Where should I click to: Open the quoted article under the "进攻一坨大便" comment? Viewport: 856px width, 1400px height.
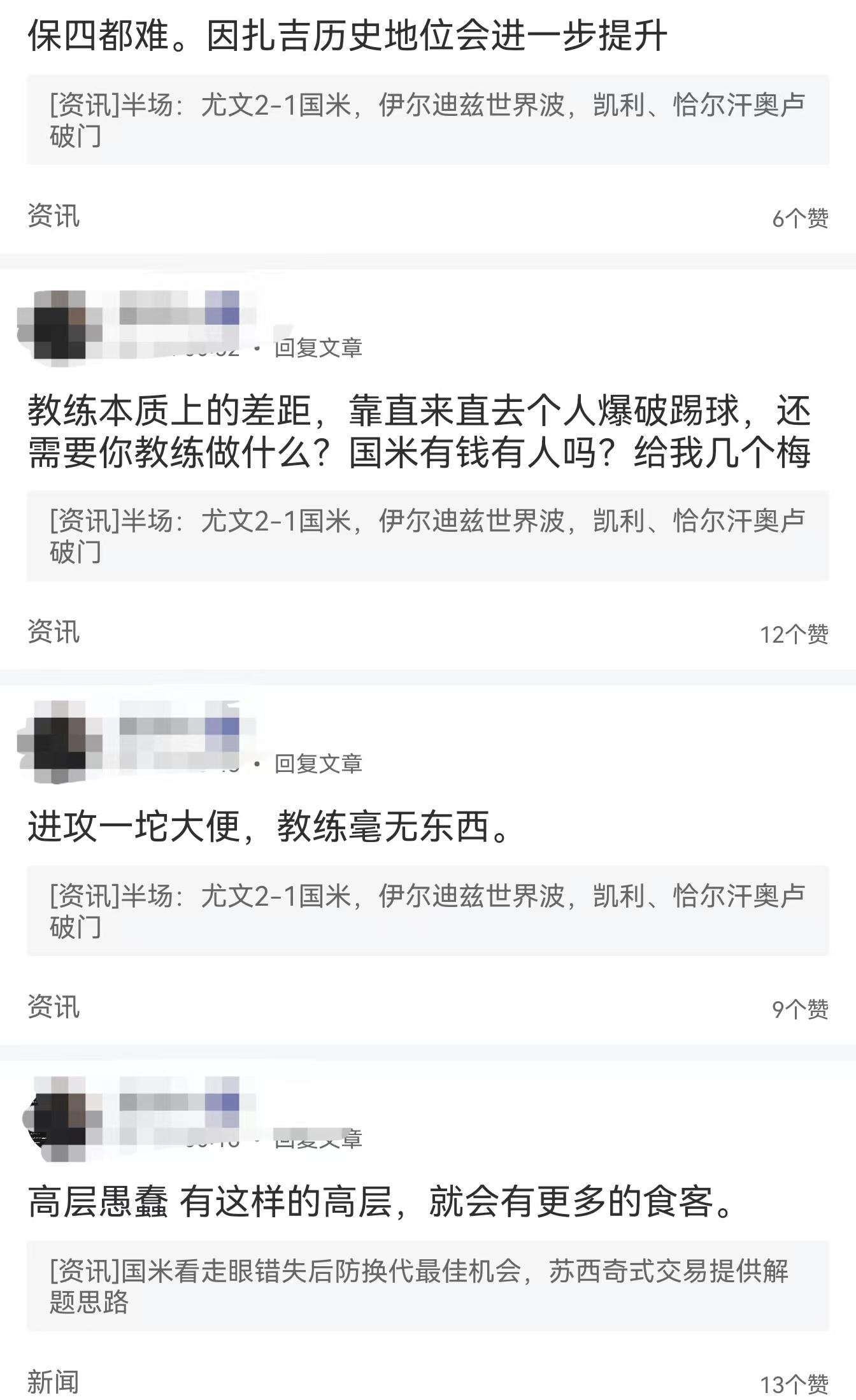(x=427, y=911)
